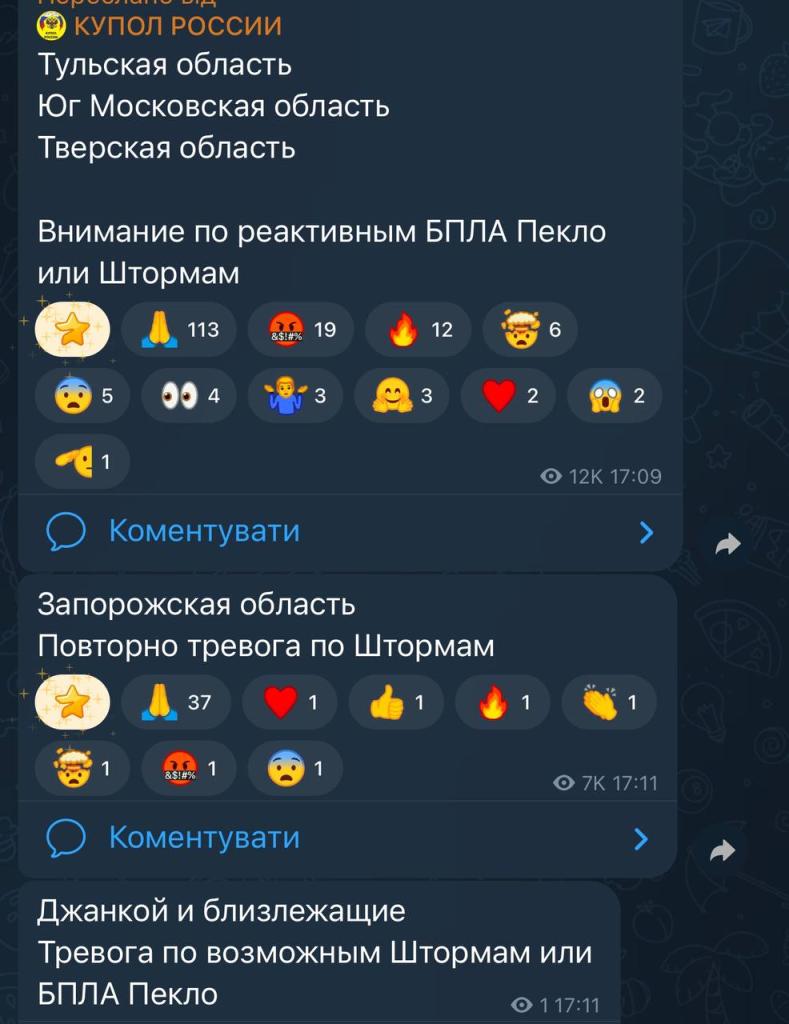Tap the saluting face reaction with 1
789x1024 pixels.
pos(83,462)
